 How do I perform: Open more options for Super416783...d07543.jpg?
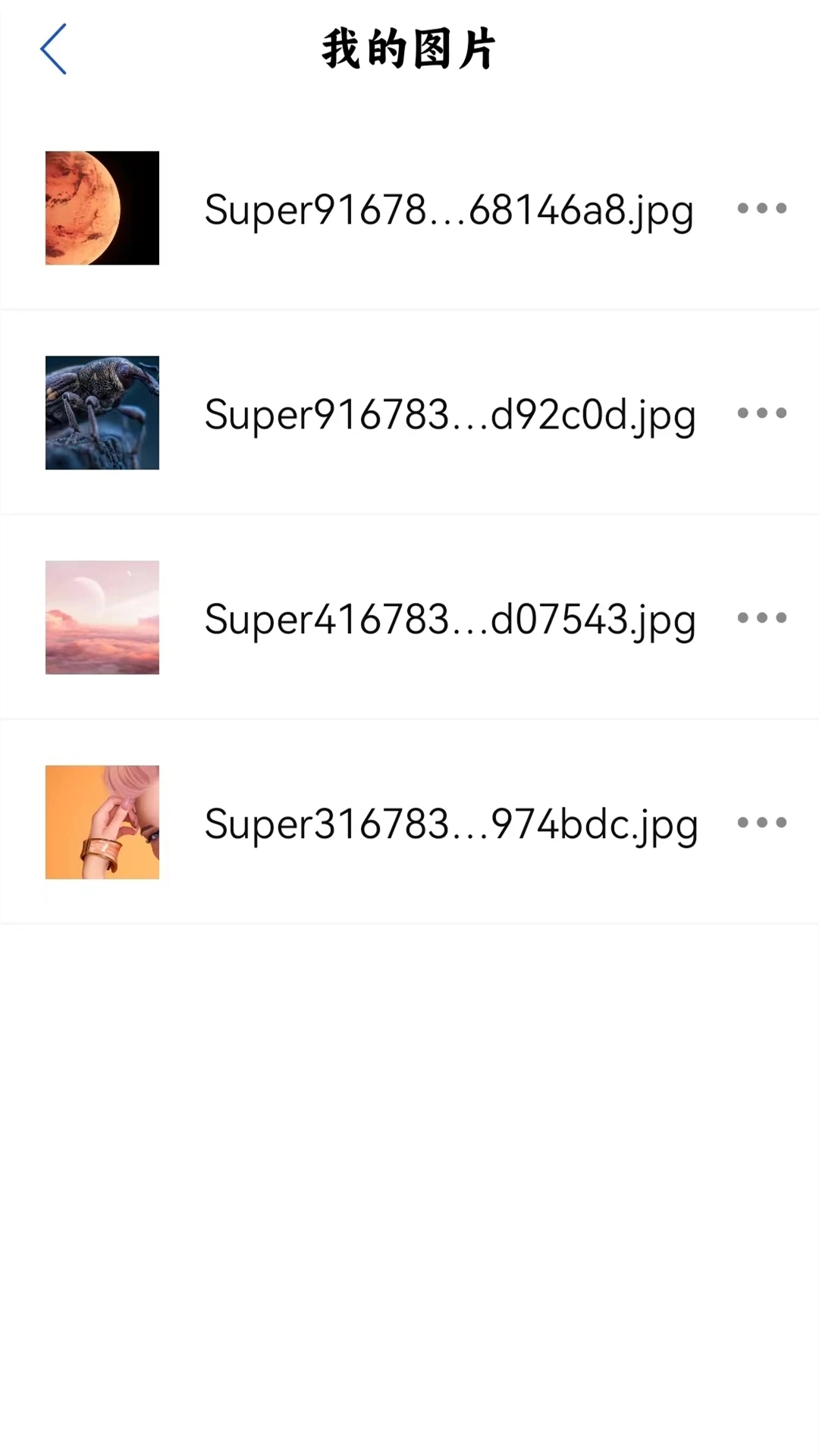[x=763, y=618]
